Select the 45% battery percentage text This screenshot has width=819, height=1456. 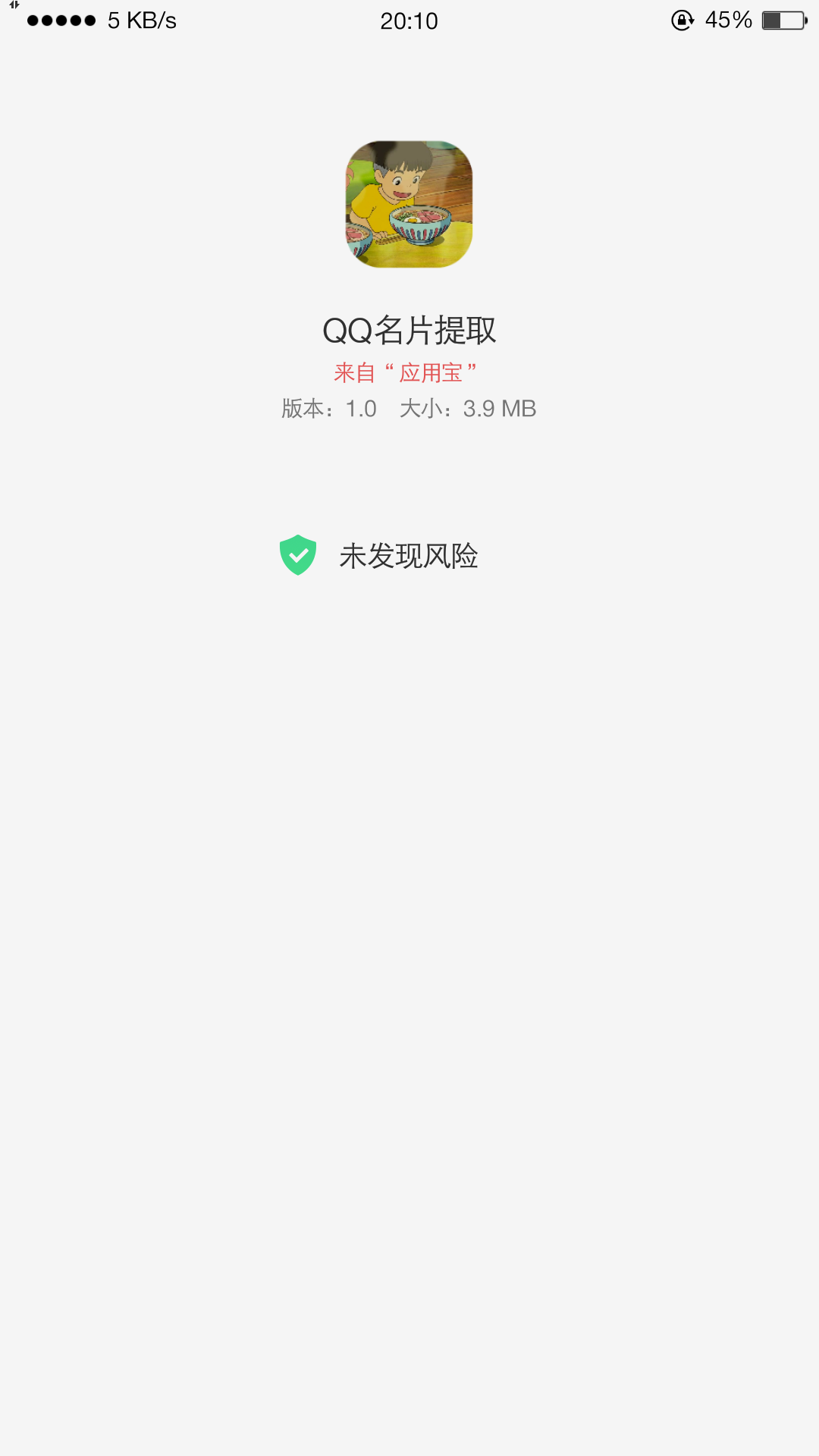point(730,20)
